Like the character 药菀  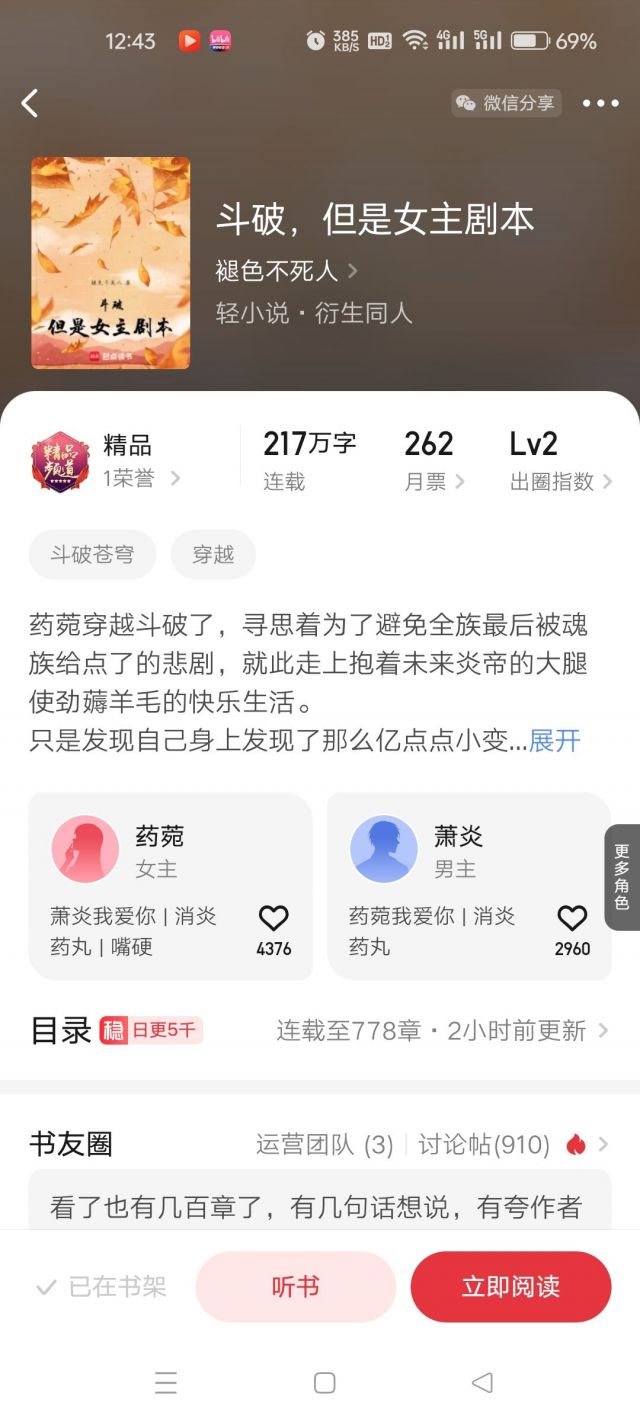tap(273, 920)
